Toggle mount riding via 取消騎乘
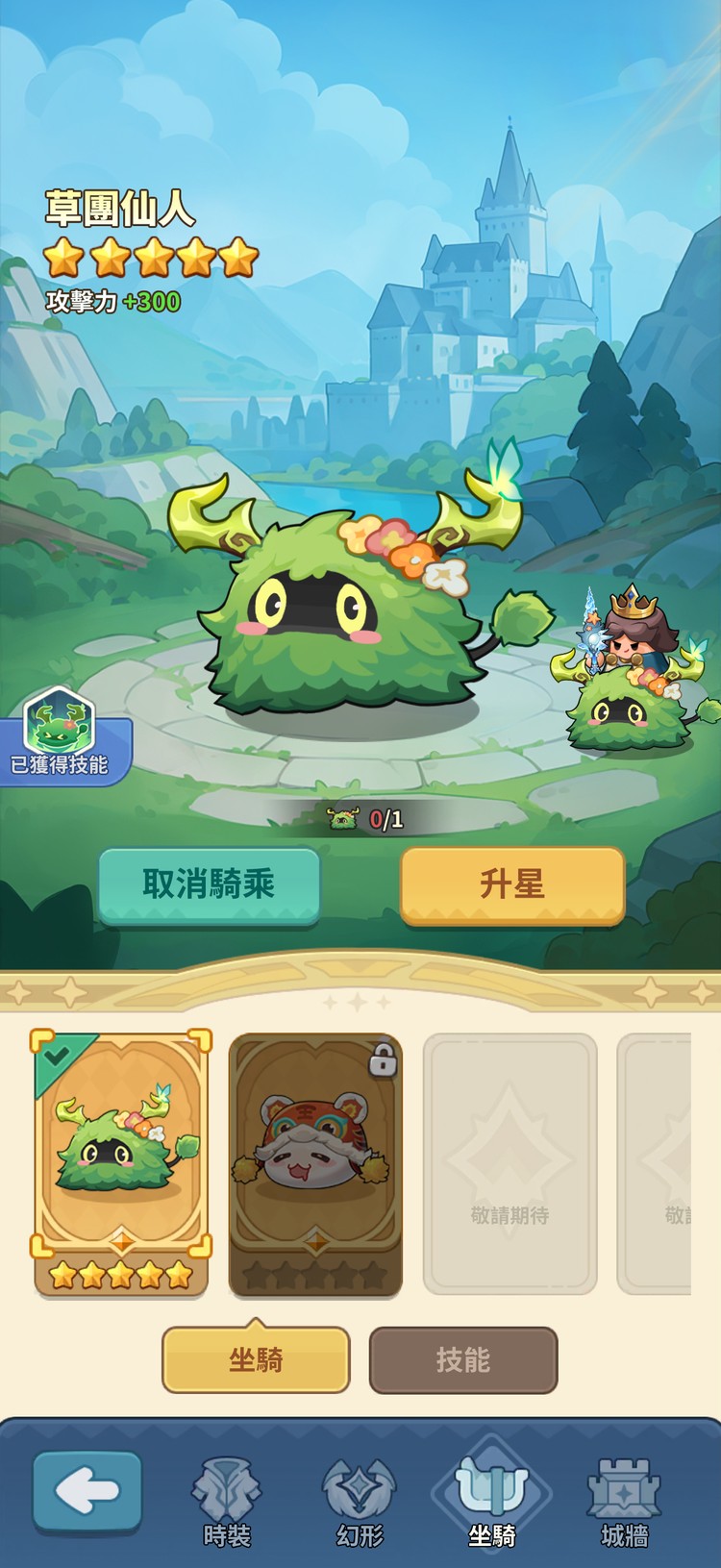 point(211,885)
